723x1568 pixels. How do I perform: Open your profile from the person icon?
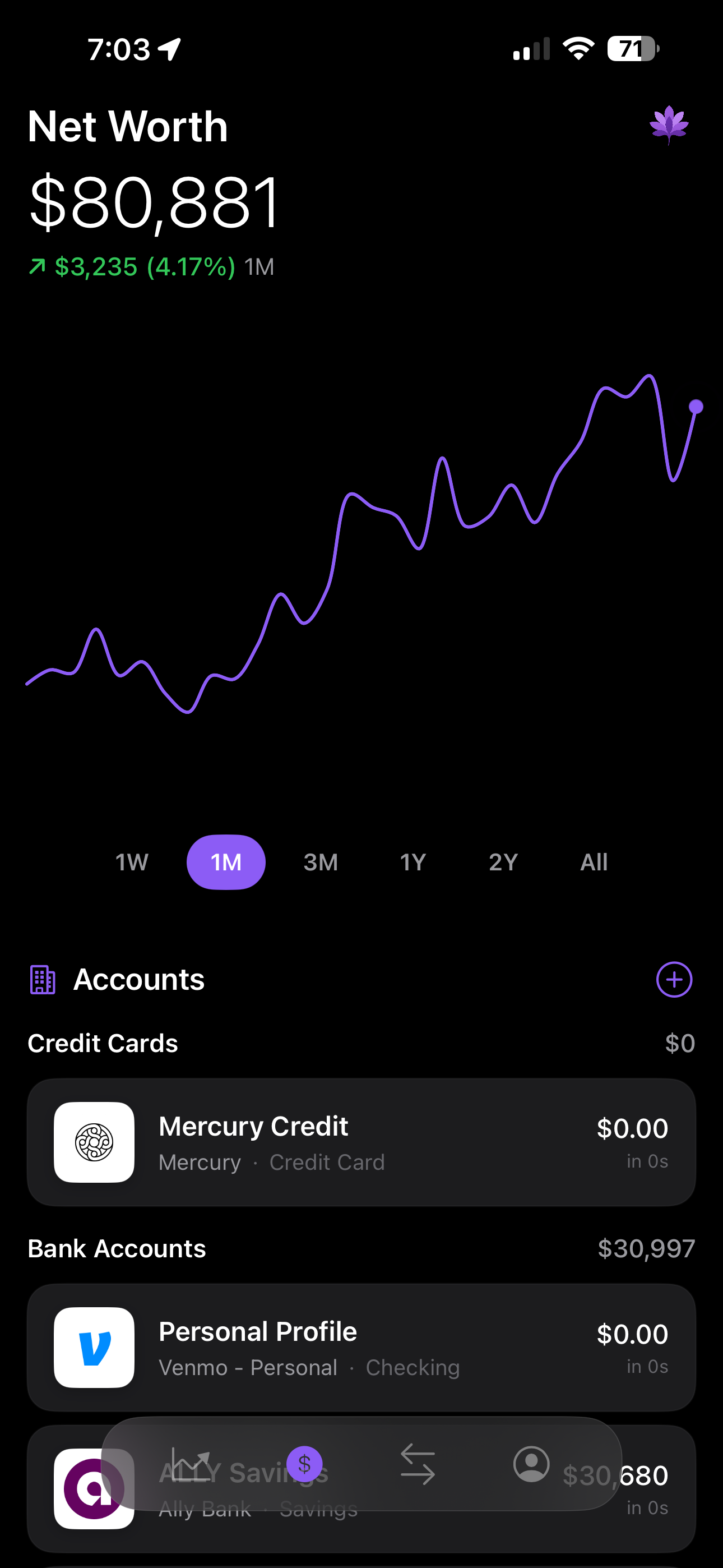click(x=532, y=1465)
